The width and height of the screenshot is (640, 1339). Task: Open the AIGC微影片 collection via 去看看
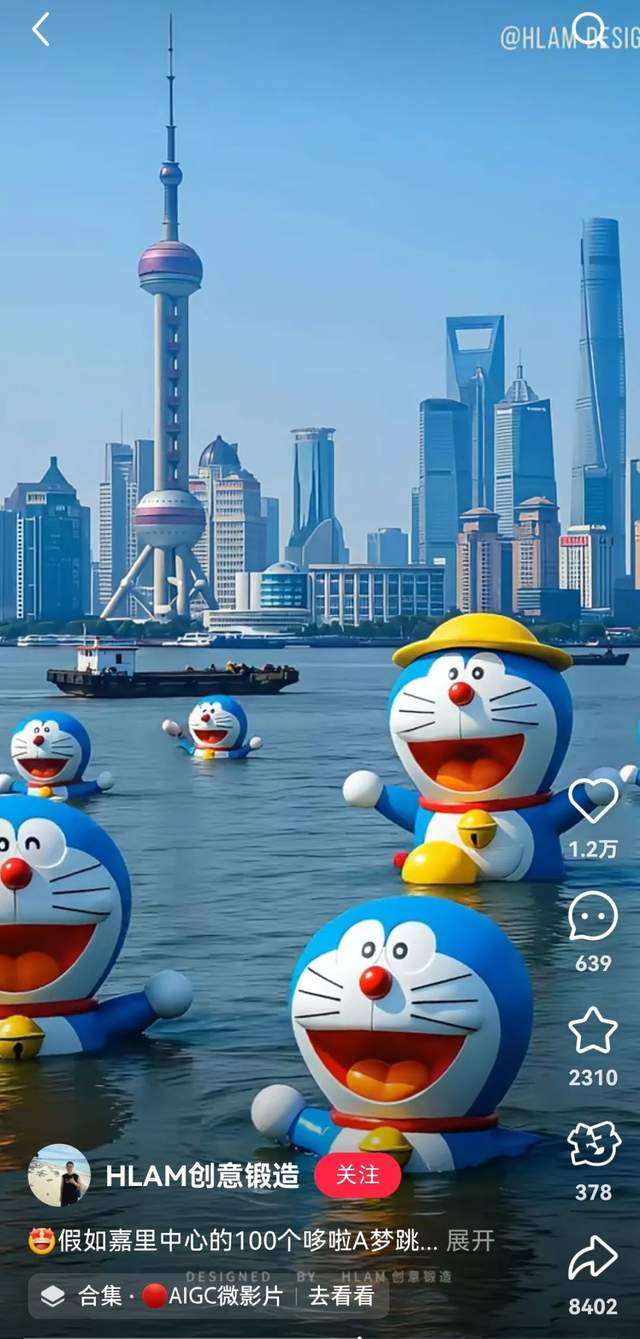click(341, 1296)
